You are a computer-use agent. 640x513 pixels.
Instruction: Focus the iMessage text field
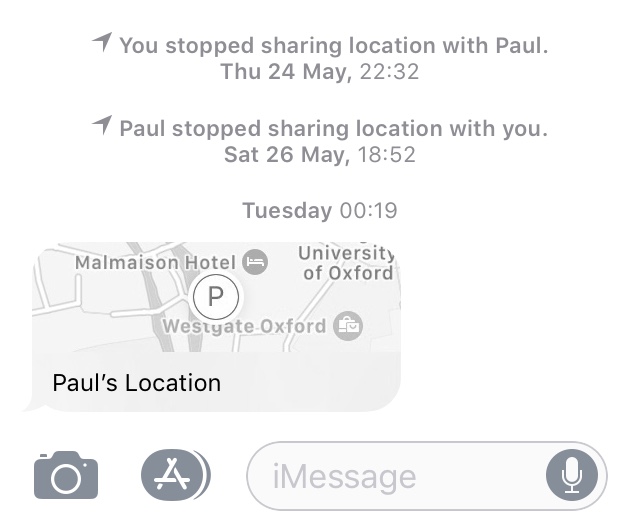click(400, 476)
